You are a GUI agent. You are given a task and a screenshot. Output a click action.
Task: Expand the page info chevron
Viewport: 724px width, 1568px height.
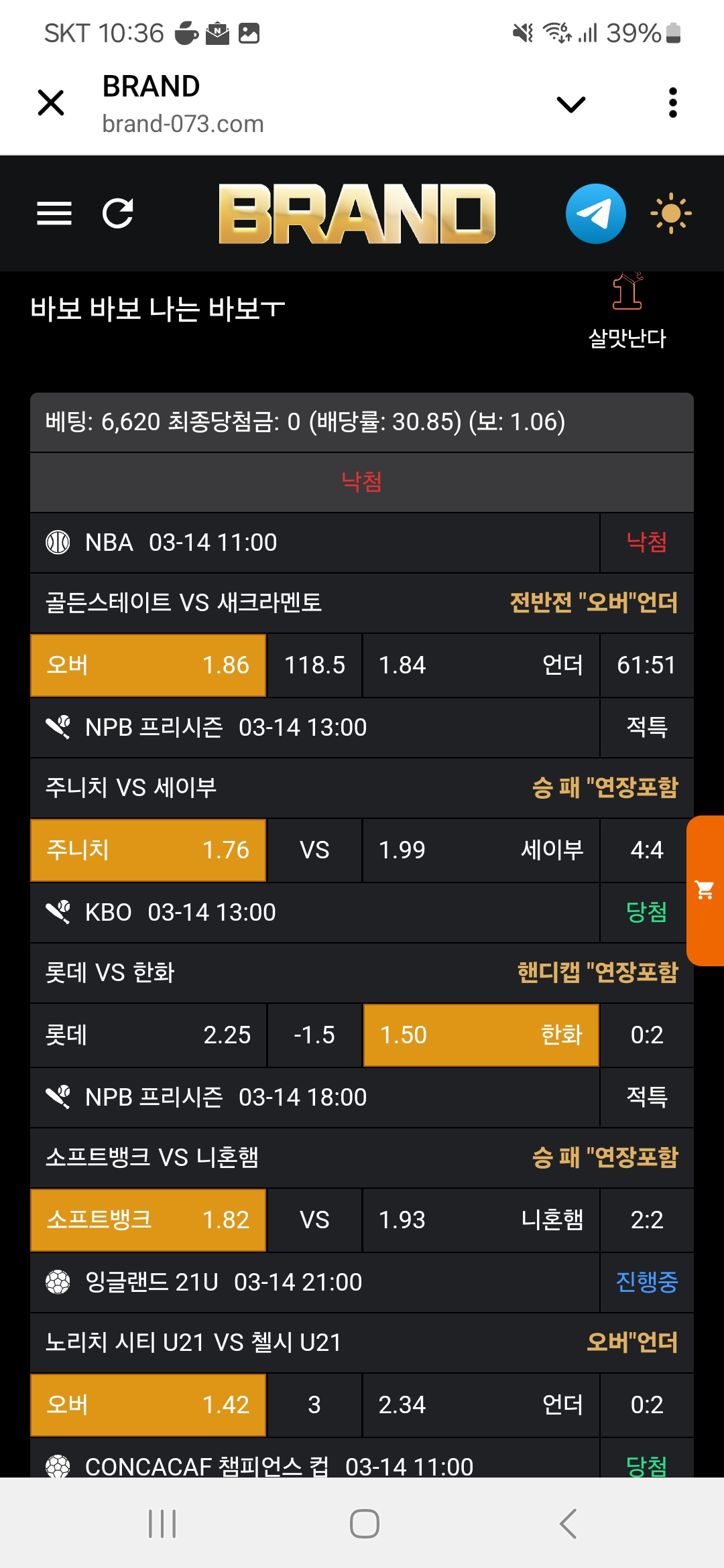pos(571,104)
